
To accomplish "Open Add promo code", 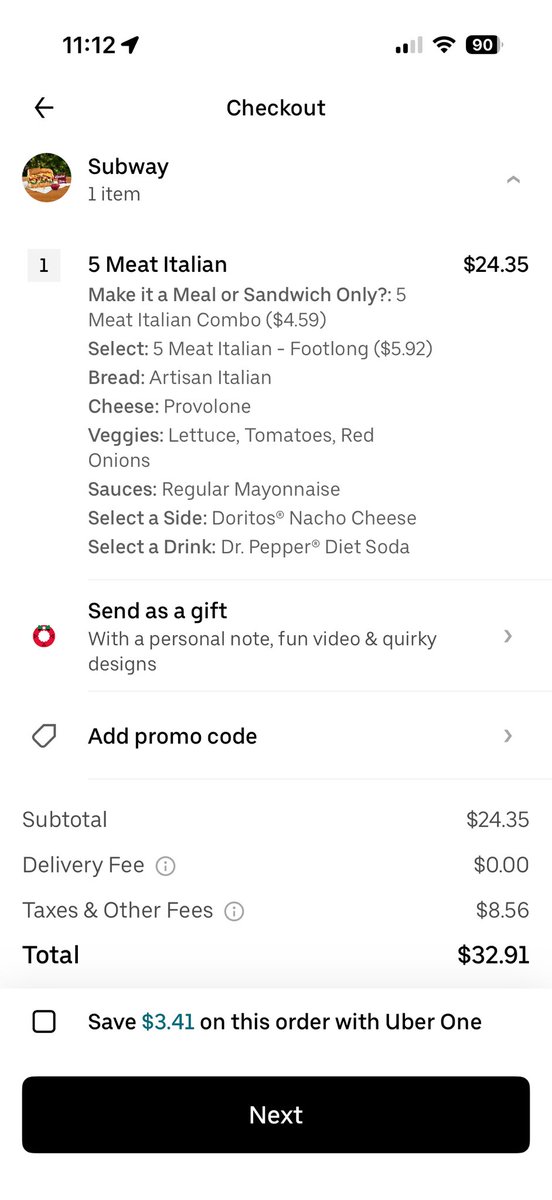I will click(x=276, y=736).
